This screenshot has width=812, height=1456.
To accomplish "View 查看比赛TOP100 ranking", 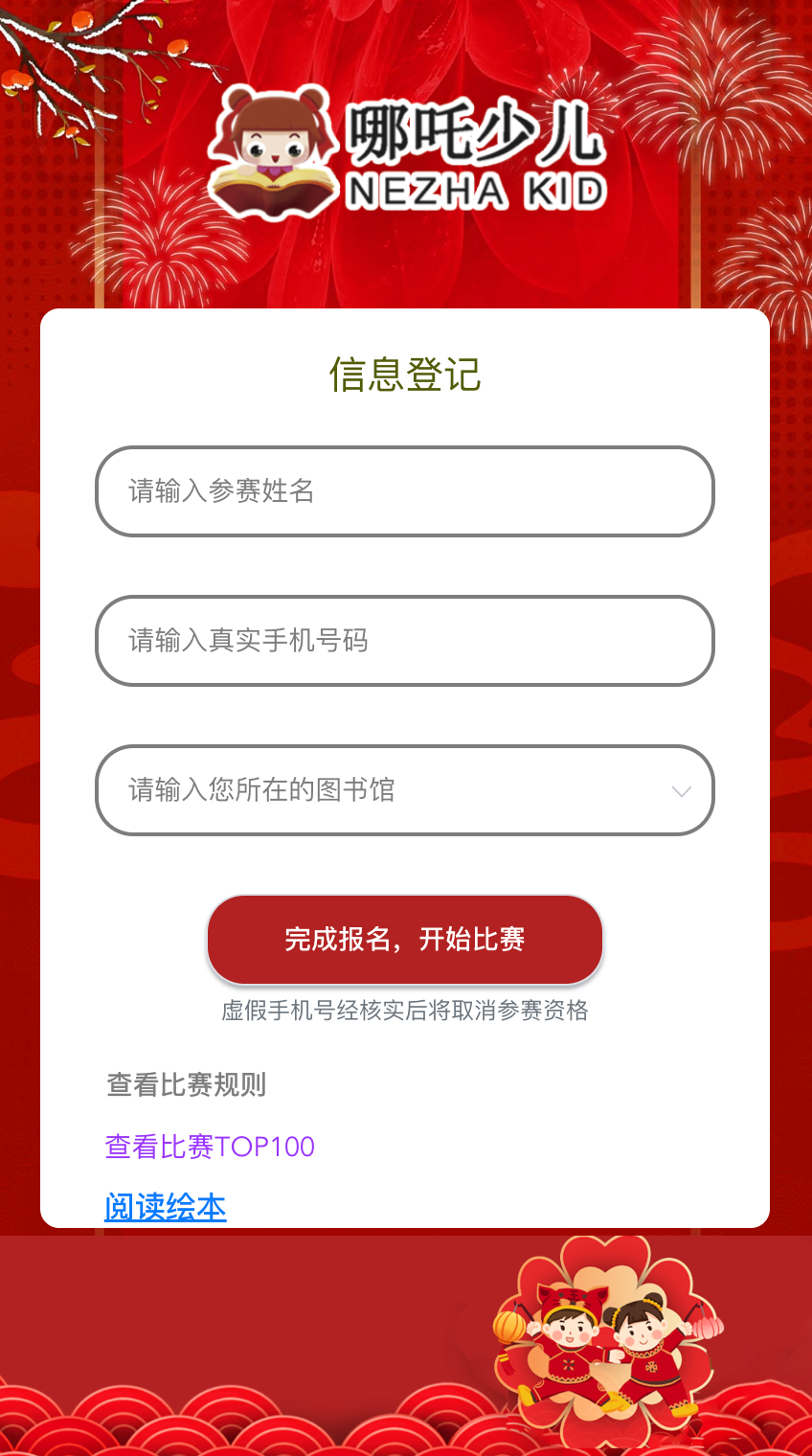I will coord(210,1147).
